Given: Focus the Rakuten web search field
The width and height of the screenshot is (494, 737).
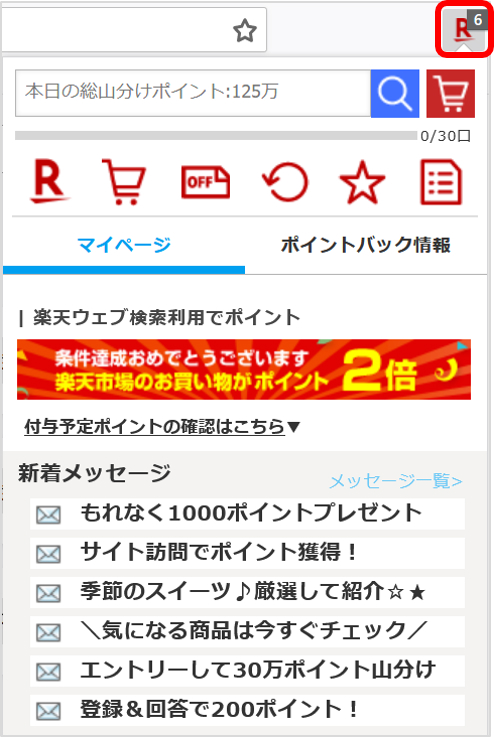Looking at the screenshot, I should (193, 93).
